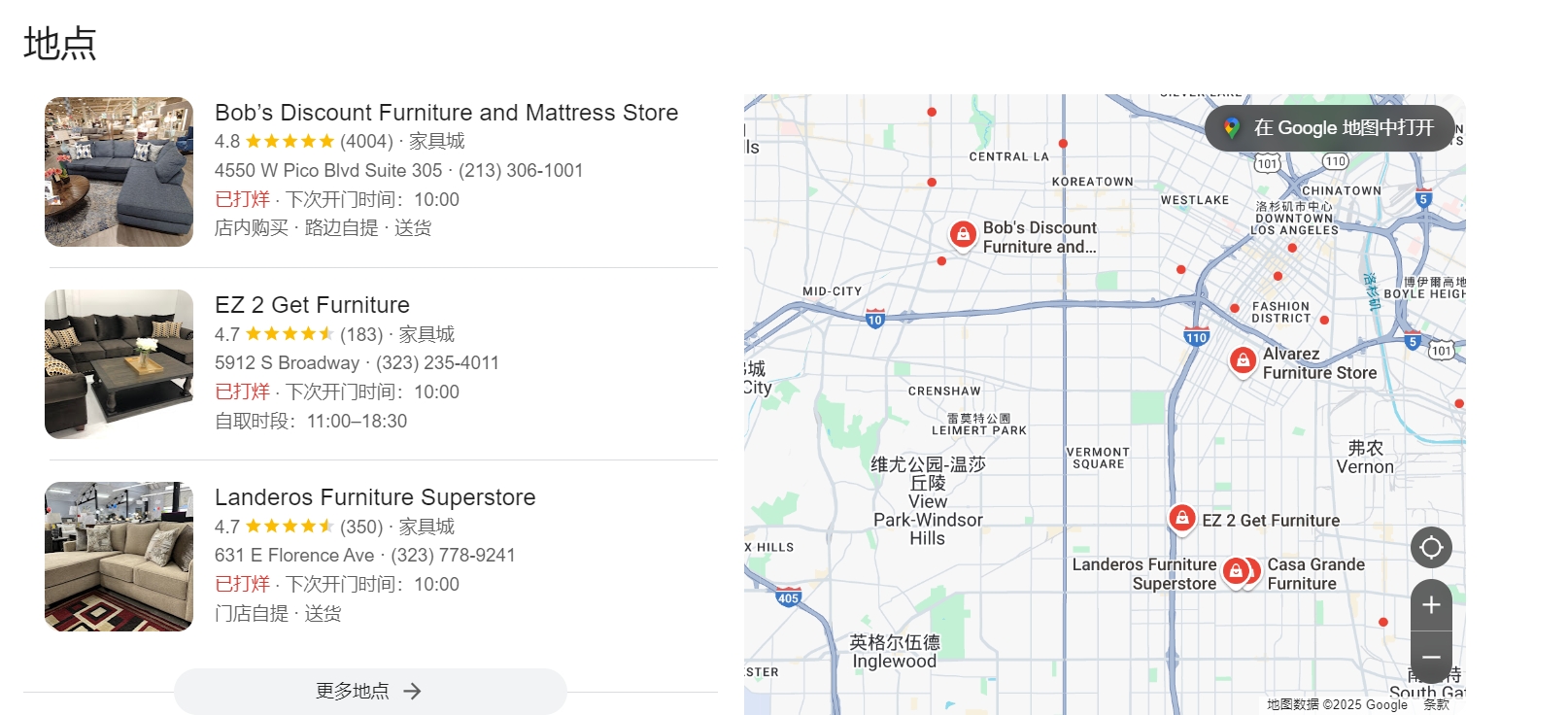Select EZ 2 Get Furniture map pin

click(x=1182, y=518)
